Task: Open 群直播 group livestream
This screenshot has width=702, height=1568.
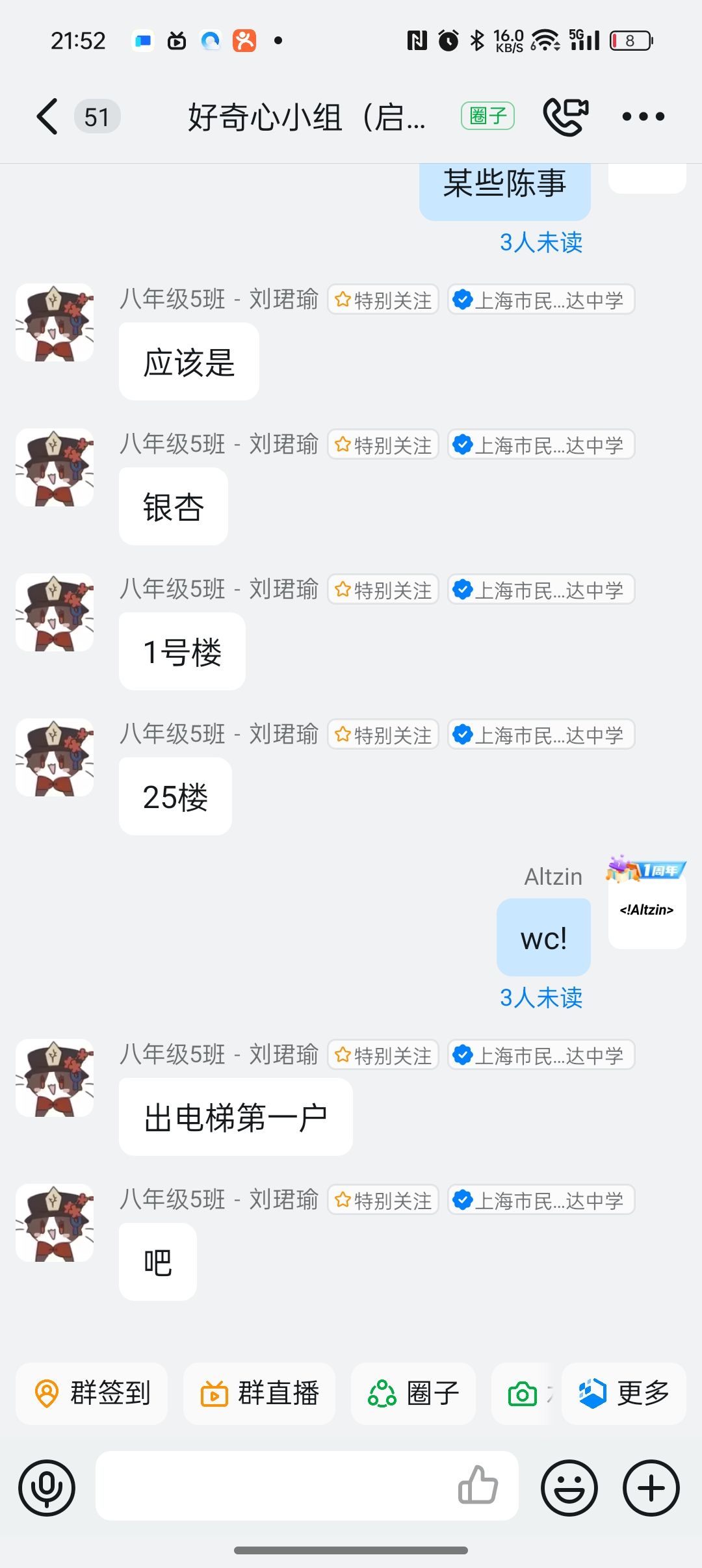Action: [x=259, y=1393]
